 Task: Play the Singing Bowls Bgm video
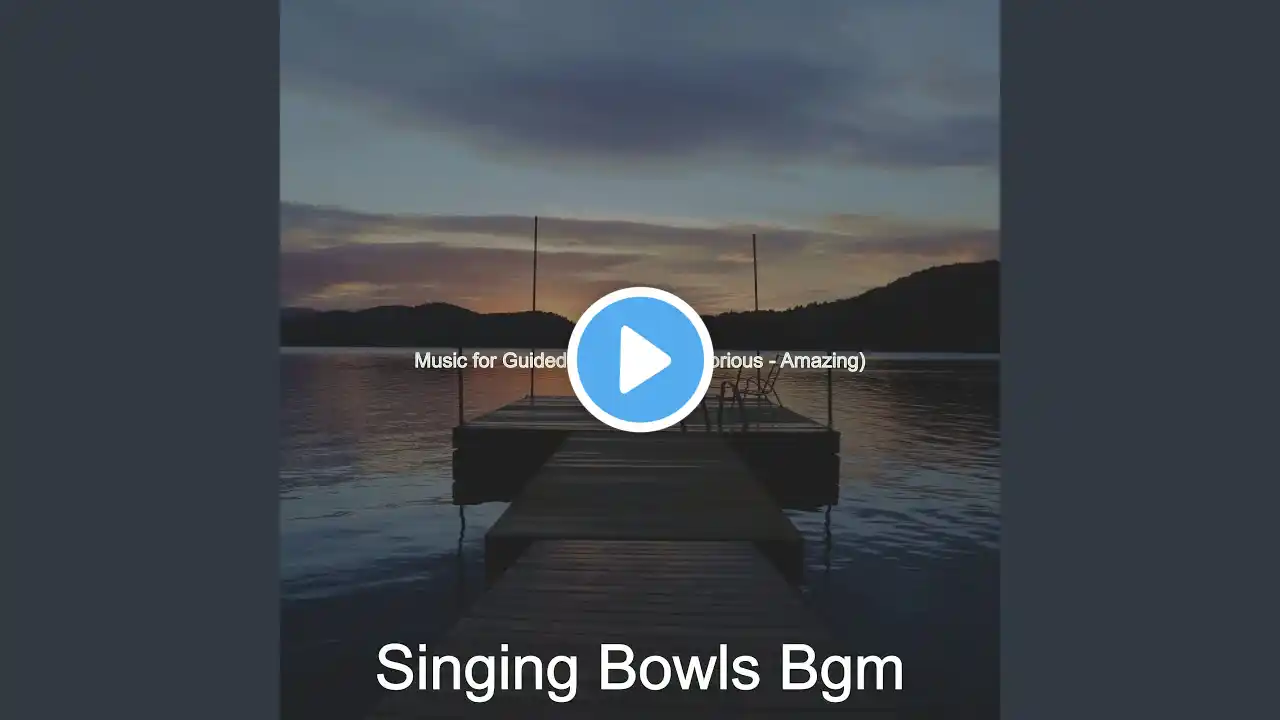point(640,360)
